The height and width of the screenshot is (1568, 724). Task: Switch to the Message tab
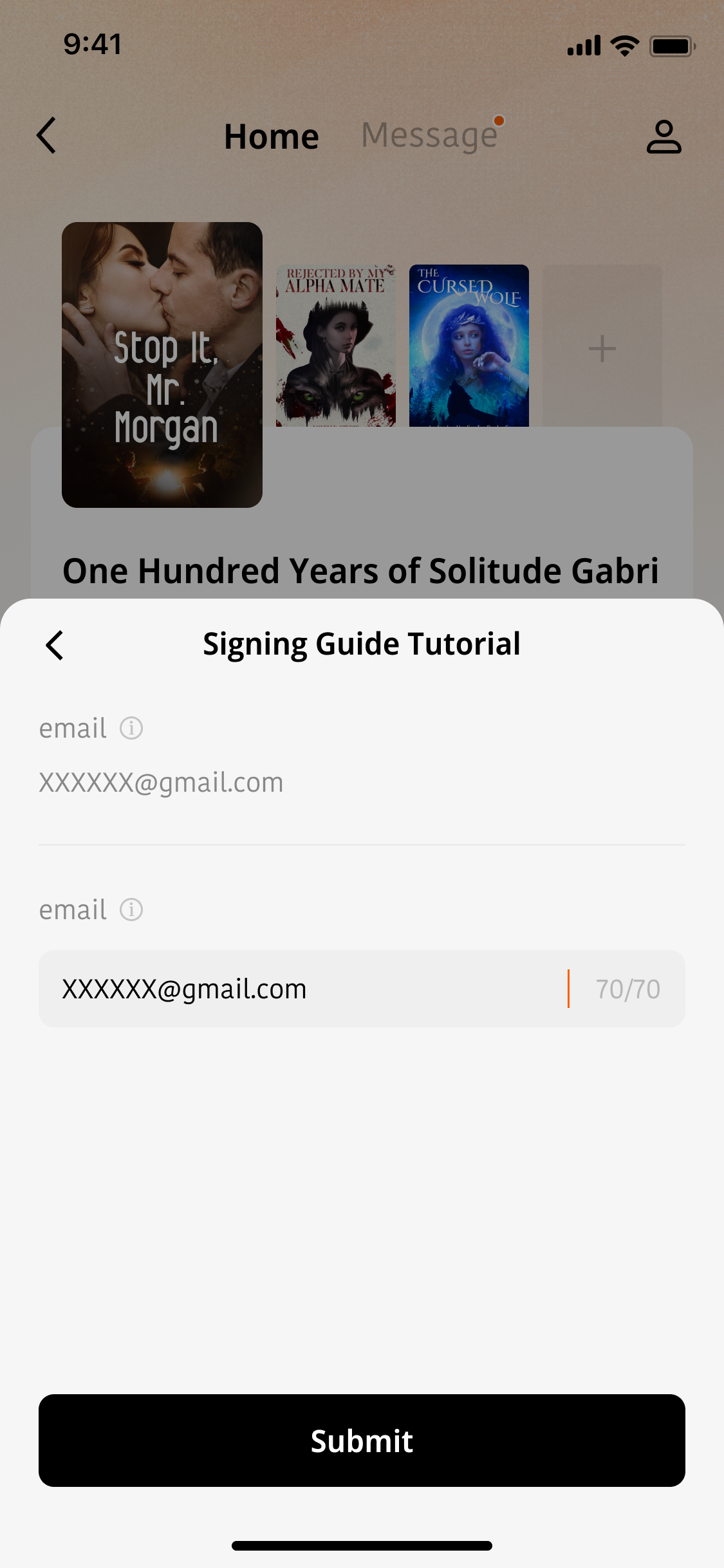(x=430, y=136)
